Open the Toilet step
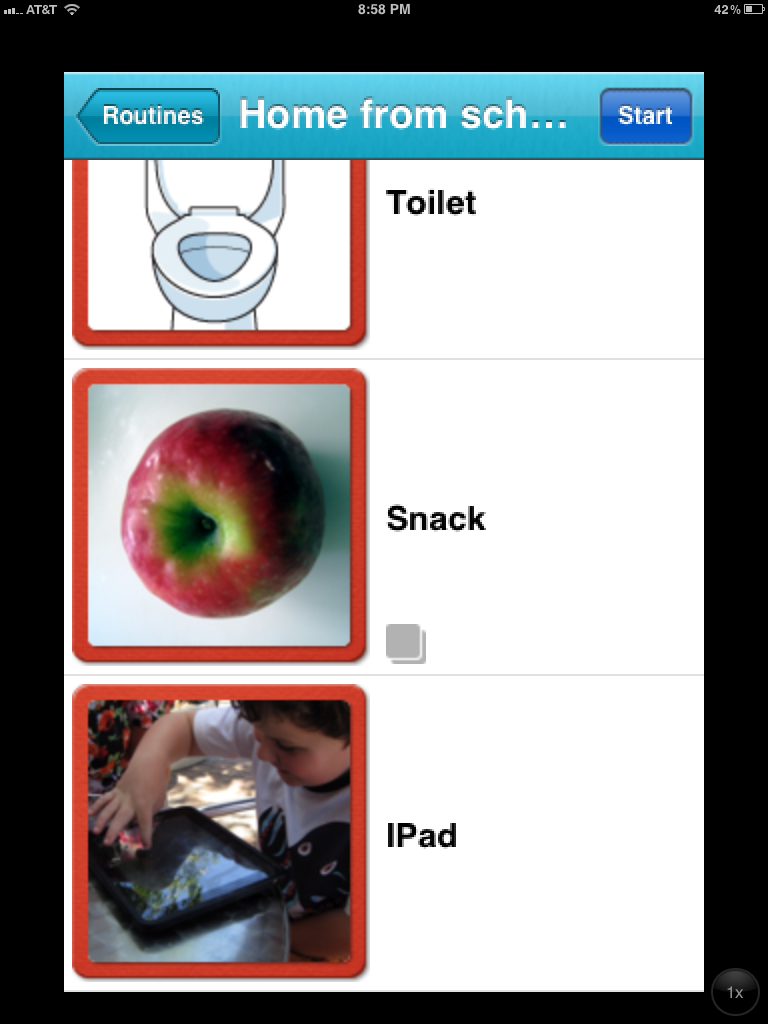 431,203
